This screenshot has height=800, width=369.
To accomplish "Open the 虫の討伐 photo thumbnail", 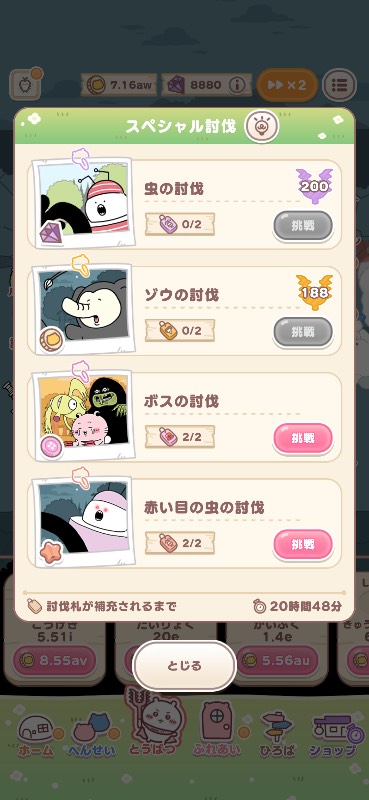I will point(83,203).
